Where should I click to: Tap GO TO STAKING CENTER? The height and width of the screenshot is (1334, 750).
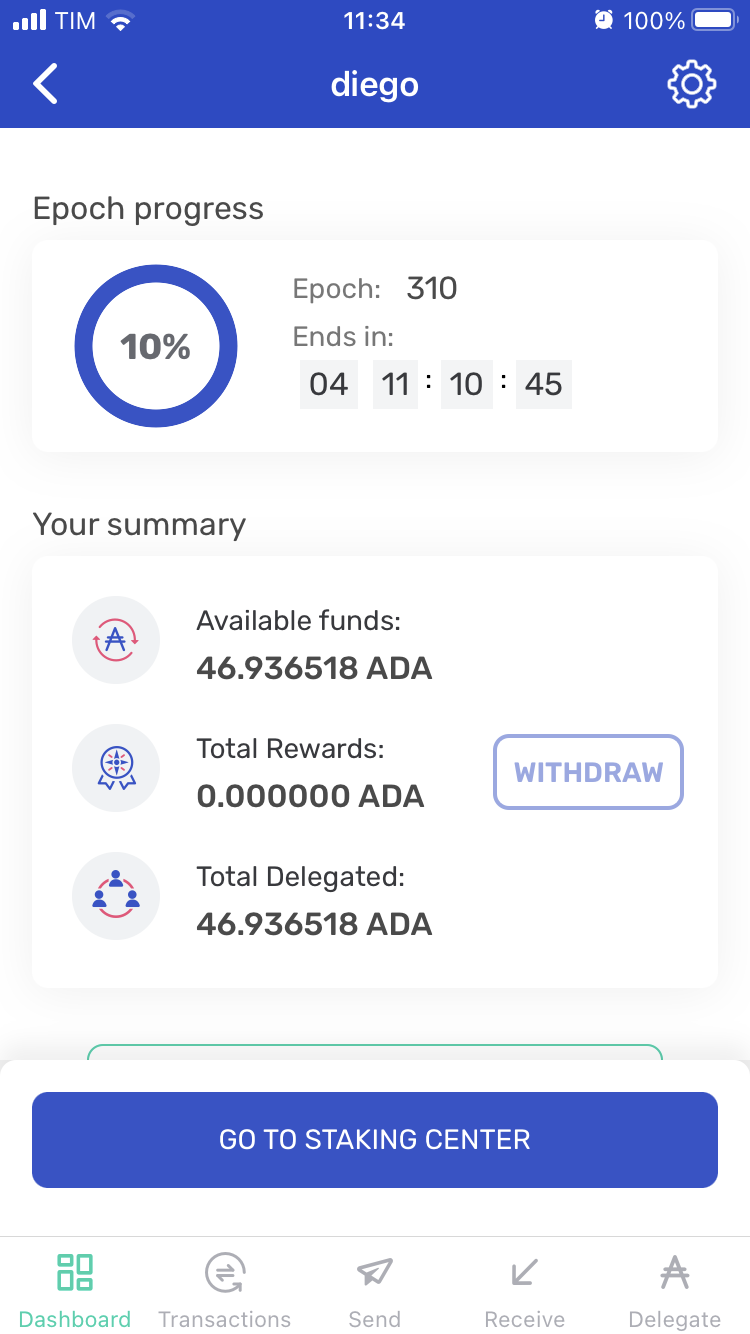click(x=374, y=1140)
